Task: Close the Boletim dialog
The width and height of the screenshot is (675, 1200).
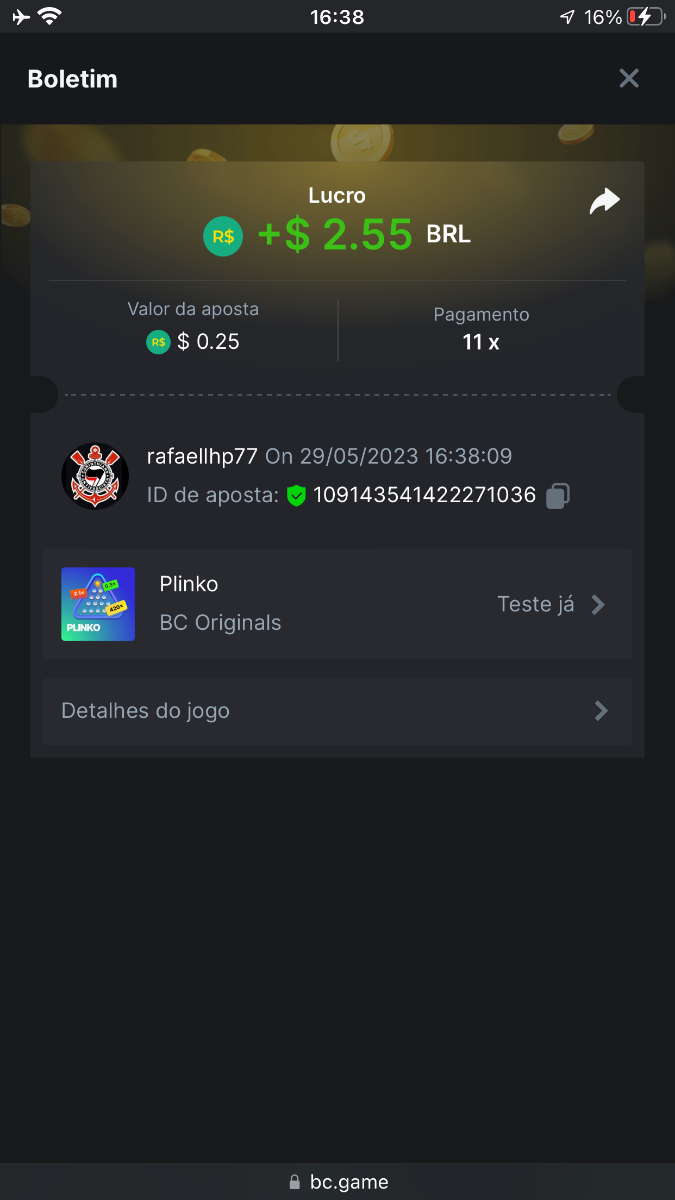Action: [628, 78]
